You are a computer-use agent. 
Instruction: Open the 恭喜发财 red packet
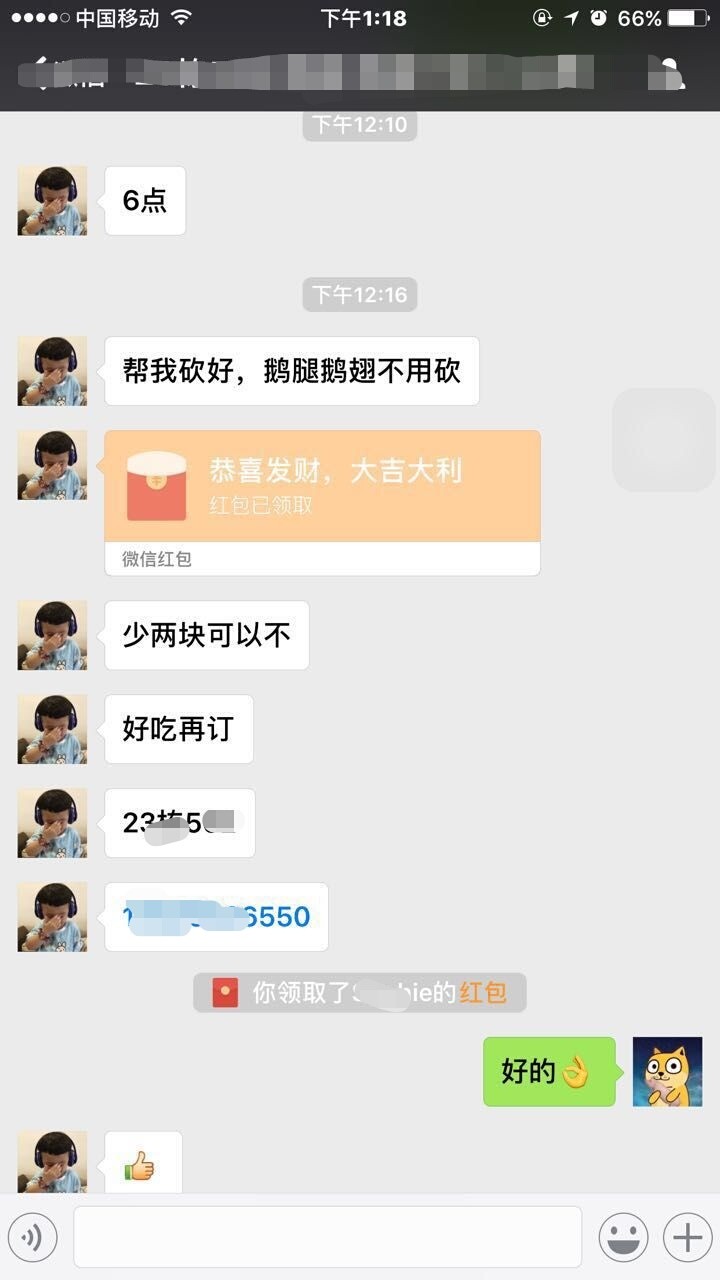322,487
